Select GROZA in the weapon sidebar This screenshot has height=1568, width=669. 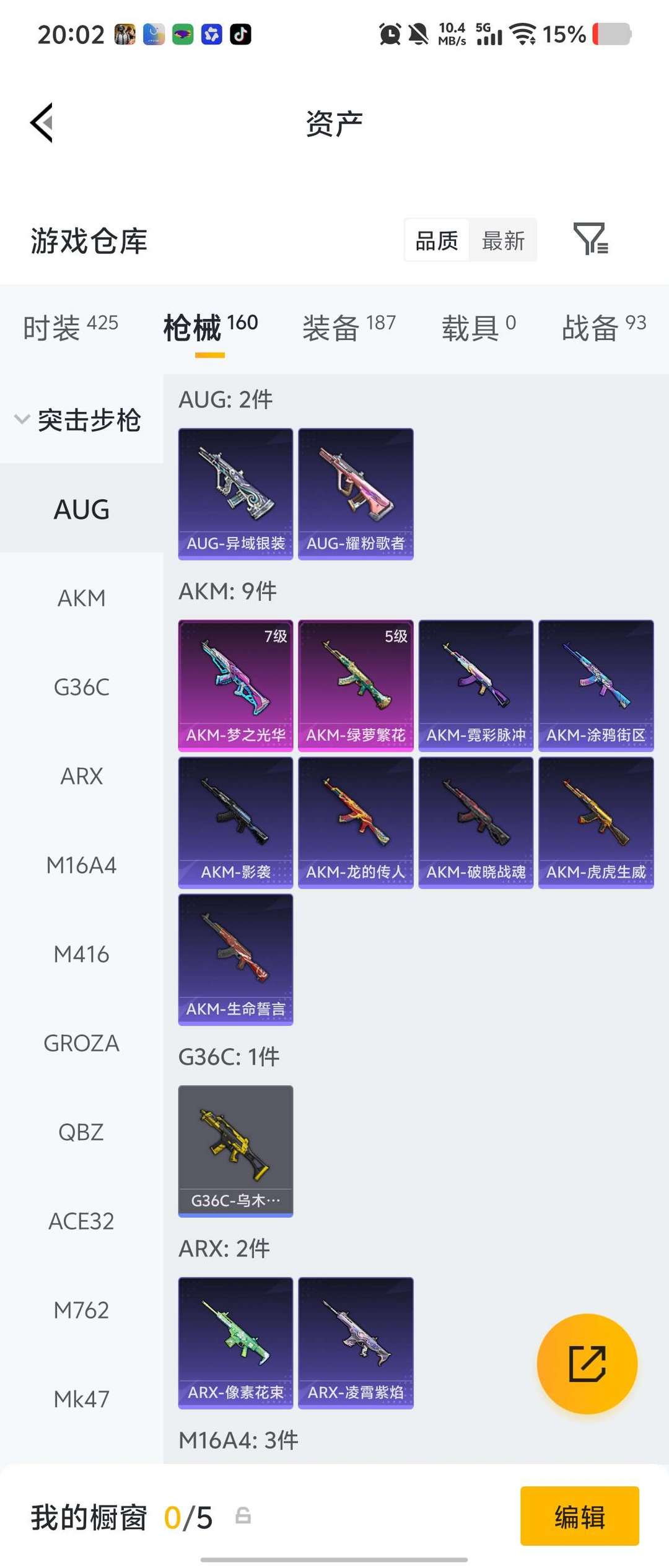coord(81,1043)
